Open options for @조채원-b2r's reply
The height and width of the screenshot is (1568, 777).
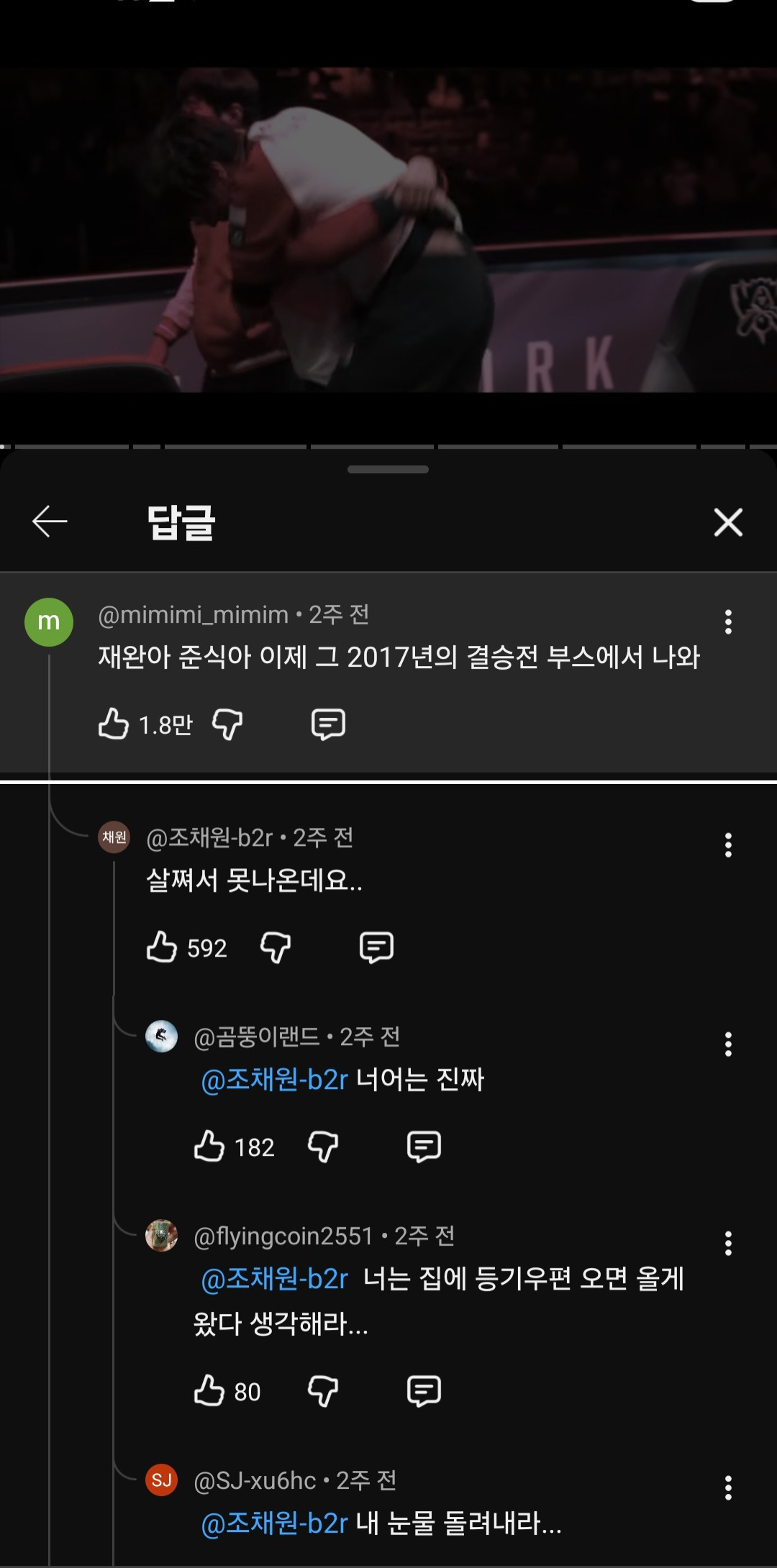coord(728,845)
